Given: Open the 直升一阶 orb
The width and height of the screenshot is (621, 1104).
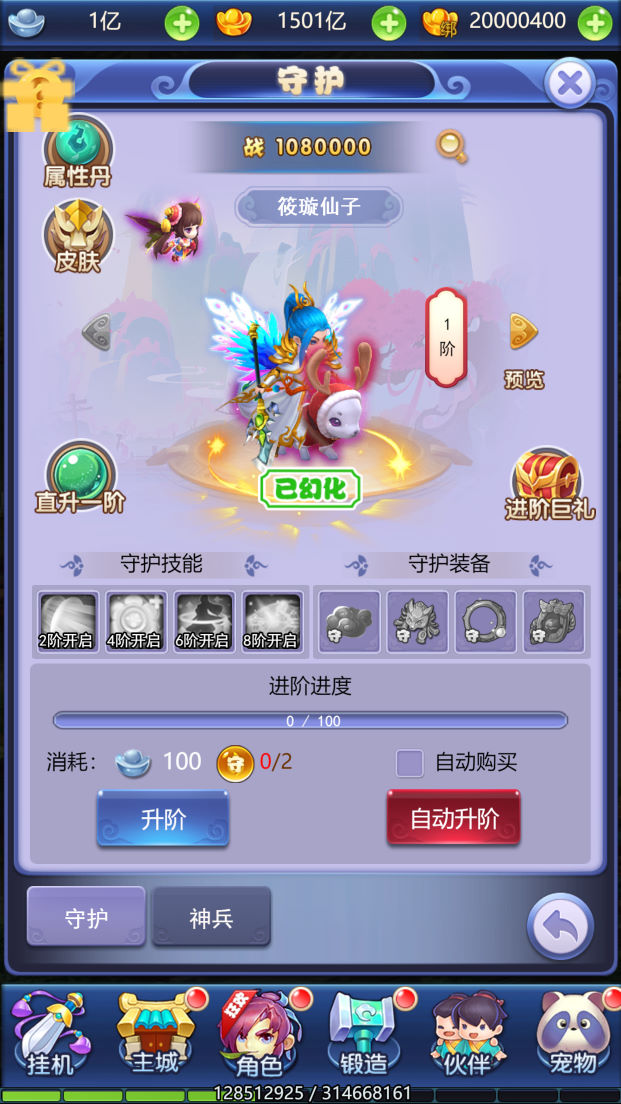Looking at the screenshot, I should click(x=79, y=478).
